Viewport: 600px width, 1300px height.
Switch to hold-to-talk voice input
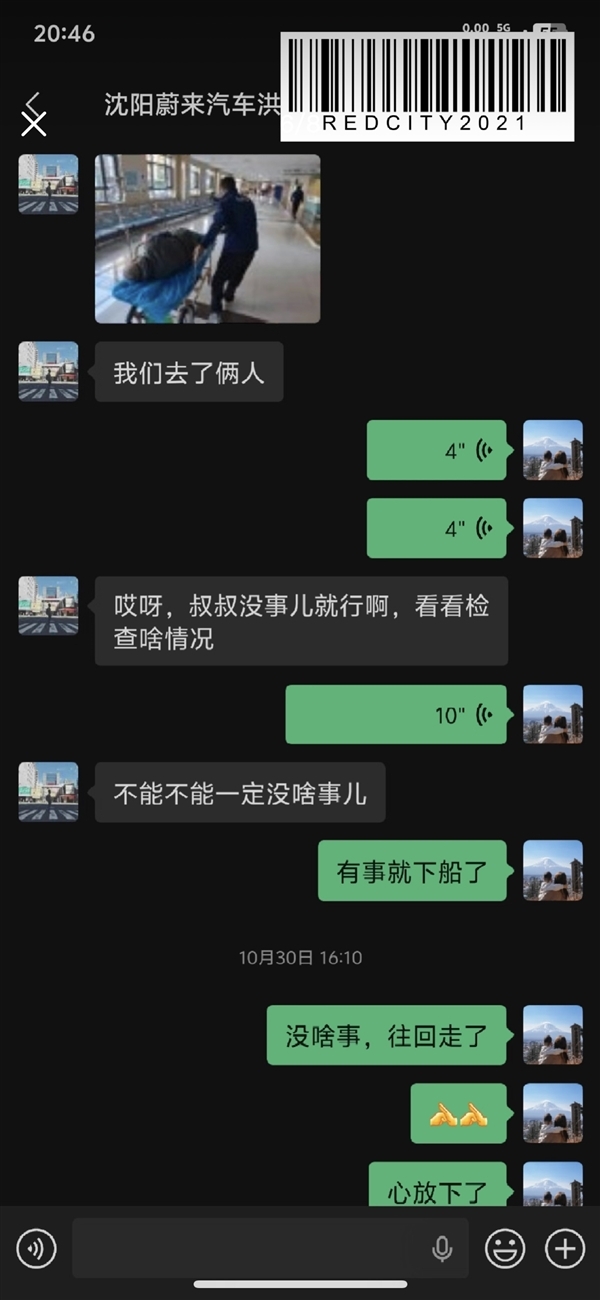pos(37,1248)
